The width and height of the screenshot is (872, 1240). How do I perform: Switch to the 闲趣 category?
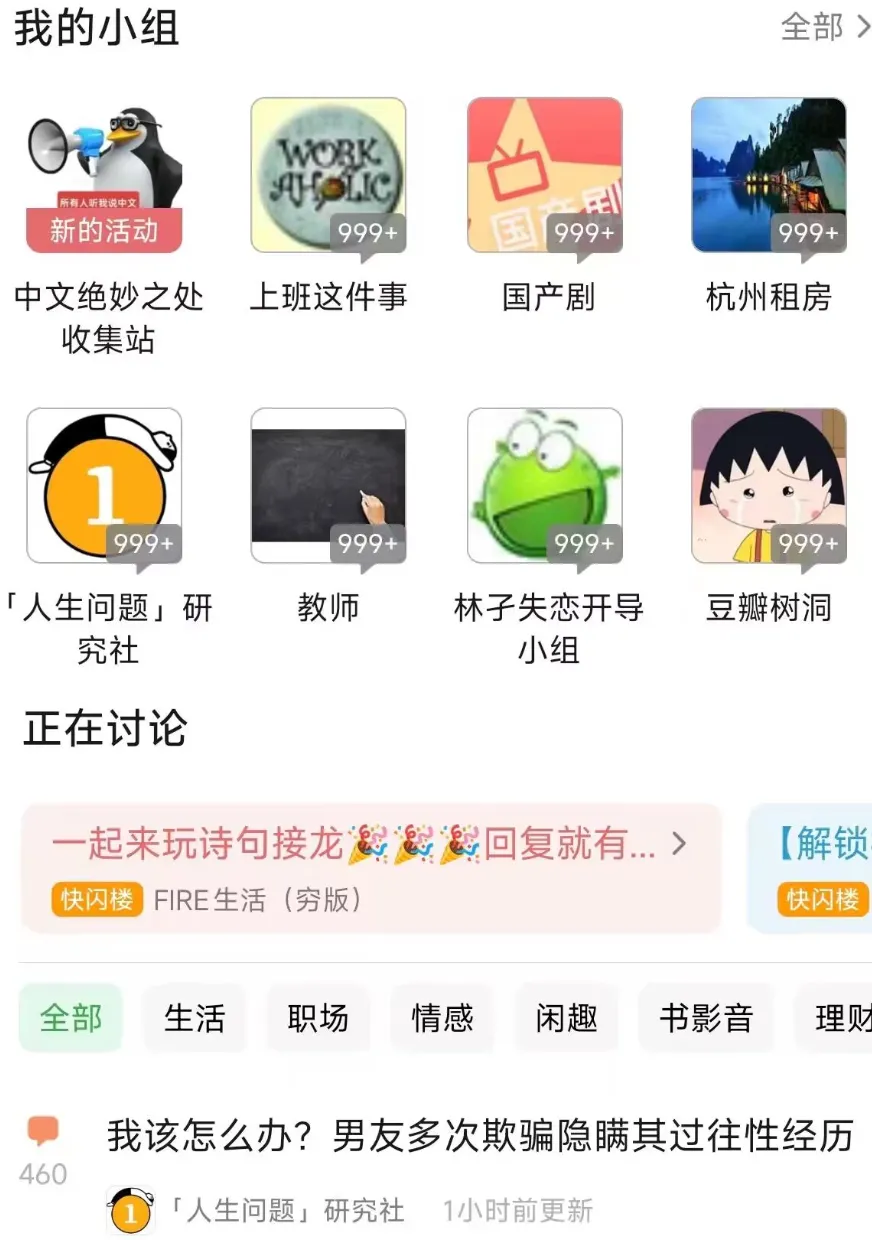click(566, 1019)
